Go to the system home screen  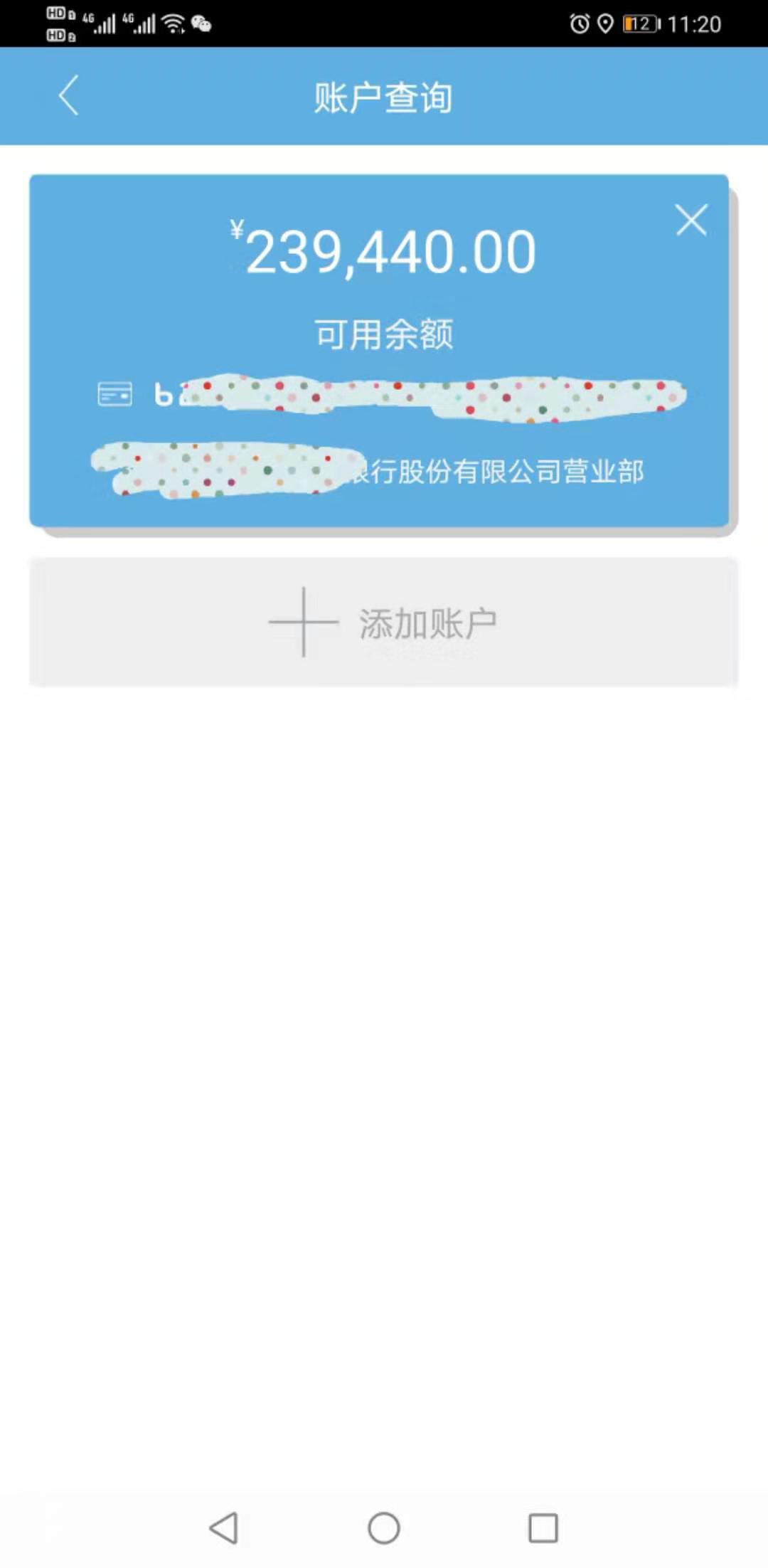[384, 1527]
